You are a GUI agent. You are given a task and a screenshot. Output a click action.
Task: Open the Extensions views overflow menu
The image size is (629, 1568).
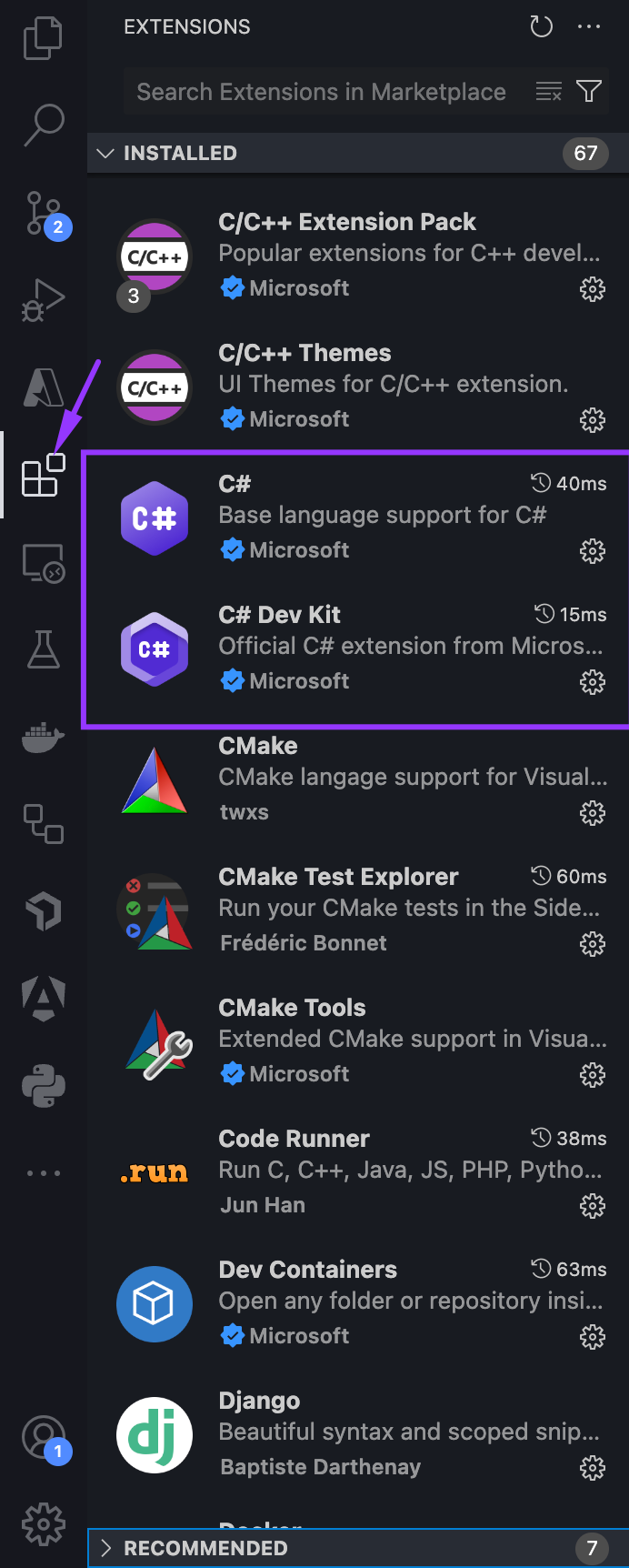click(589, 26)
